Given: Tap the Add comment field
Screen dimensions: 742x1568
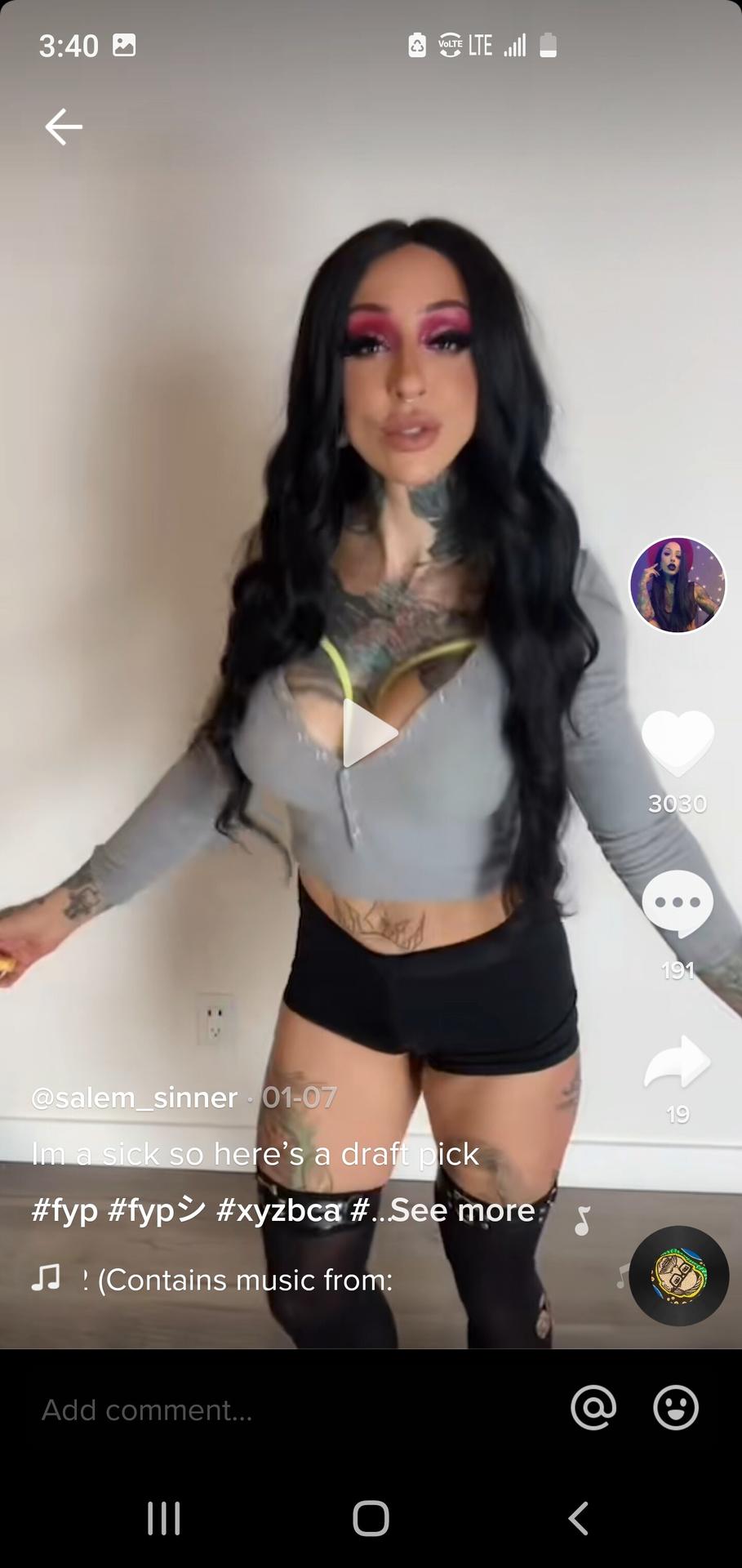Looking at the screenshot, I should pos(245,1410).
